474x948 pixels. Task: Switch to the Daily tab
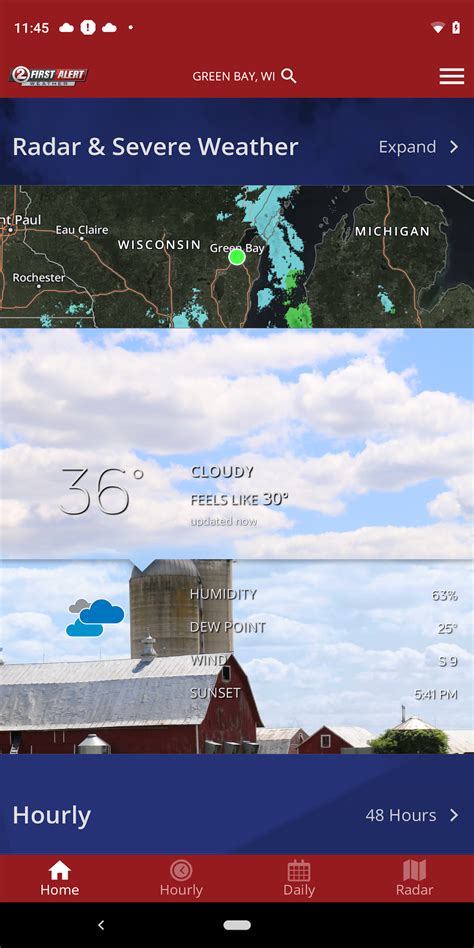(299, 878)
